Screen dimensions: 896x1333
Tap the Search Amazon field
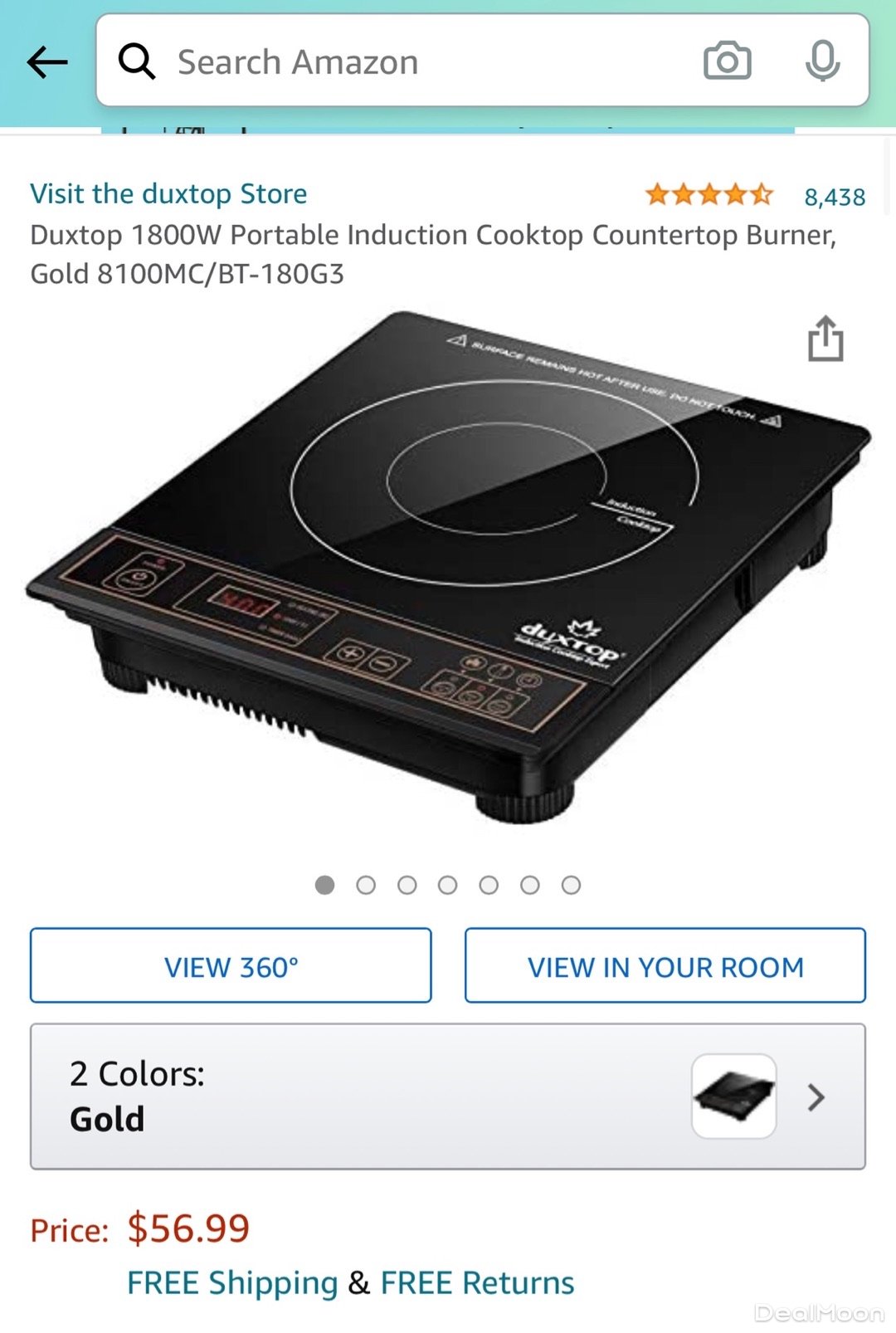tap(415, 62)
